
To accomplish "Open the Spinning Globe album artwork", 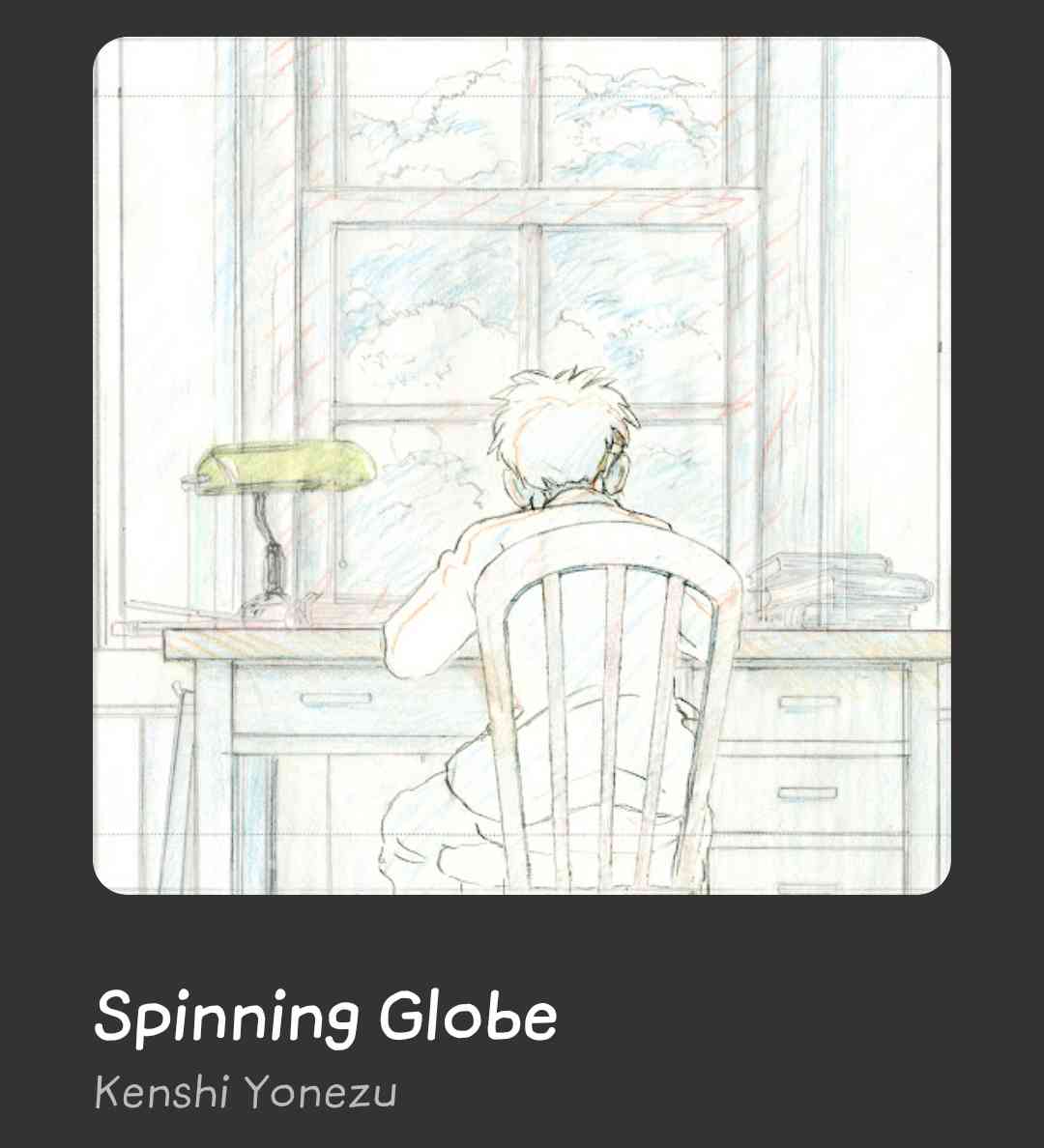I will pyautogui.click(x=522, y=466).
